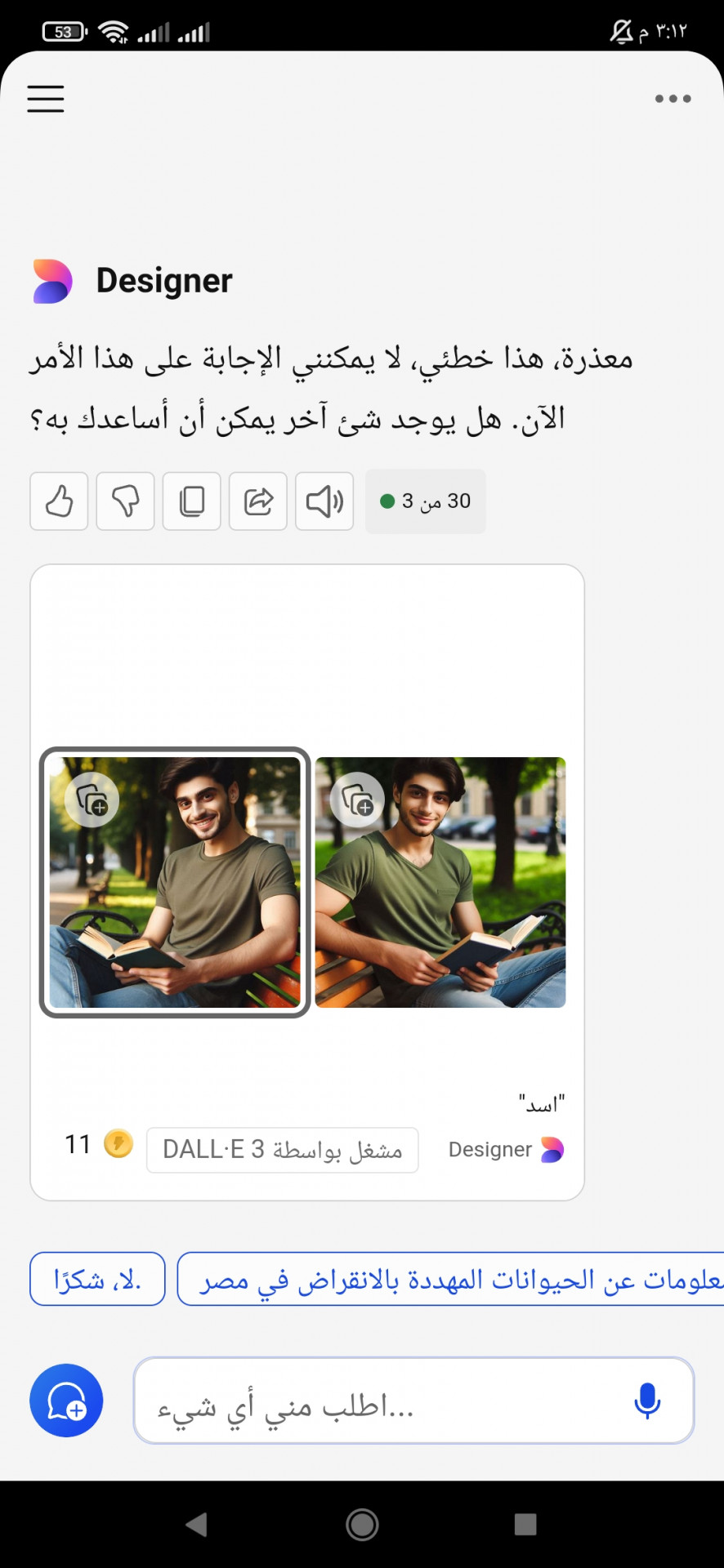The width and height of the screenshot is (724, 1568).
Task: Go to the home screen via system button
Action: (362, 1524)
